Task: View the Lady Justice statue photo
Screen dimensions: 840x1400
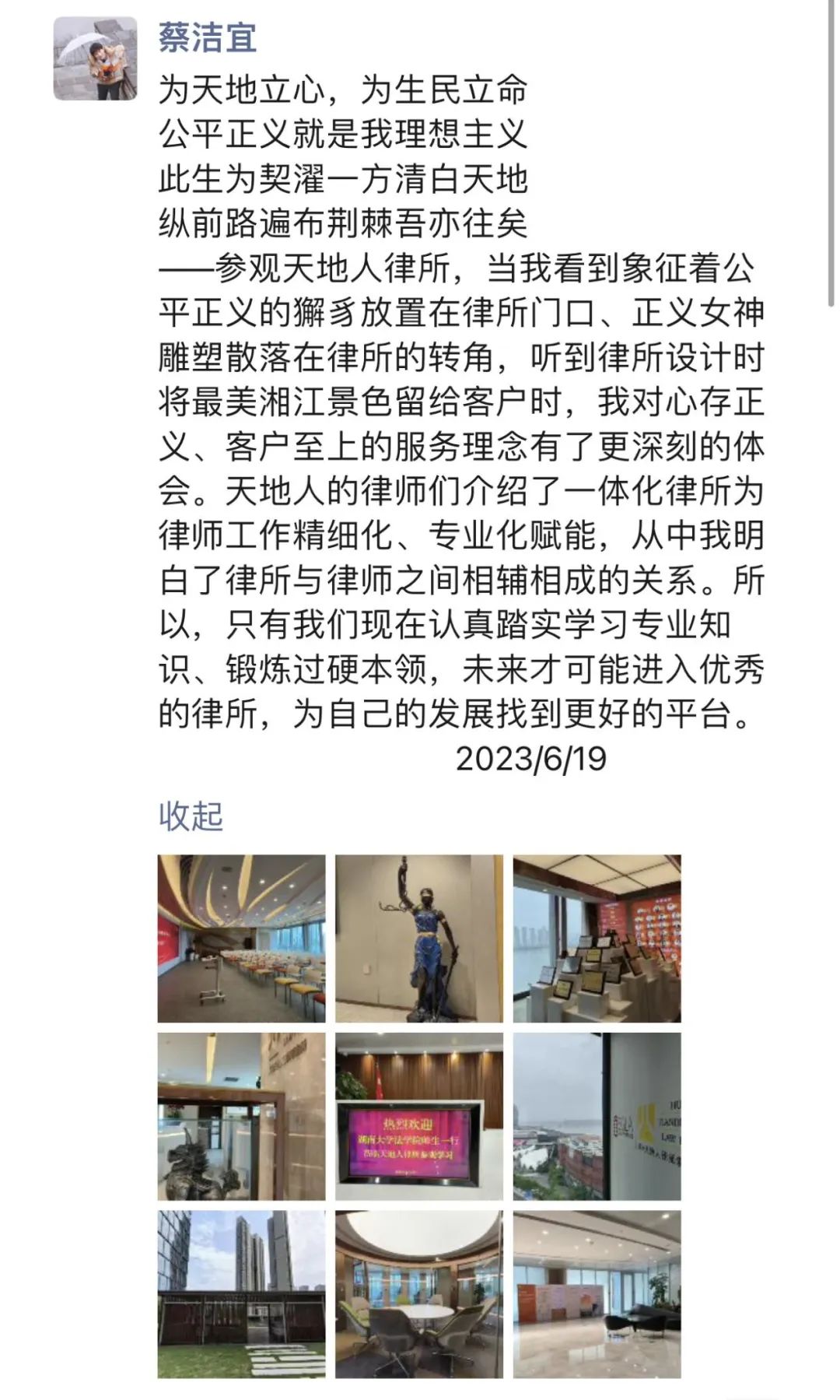Action: 419,939
